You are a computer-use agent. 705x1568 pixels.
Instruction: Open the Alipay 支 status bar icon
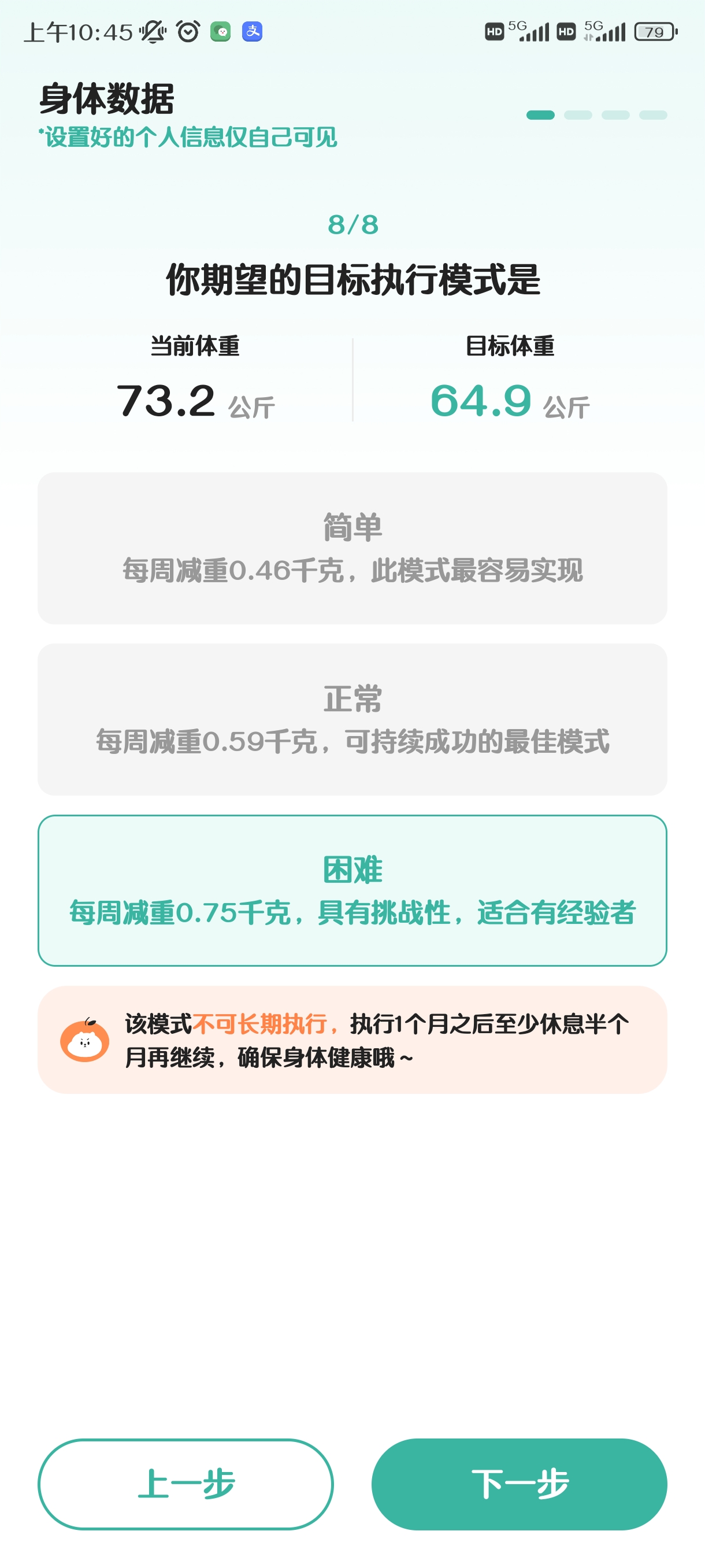click(253, 32)
